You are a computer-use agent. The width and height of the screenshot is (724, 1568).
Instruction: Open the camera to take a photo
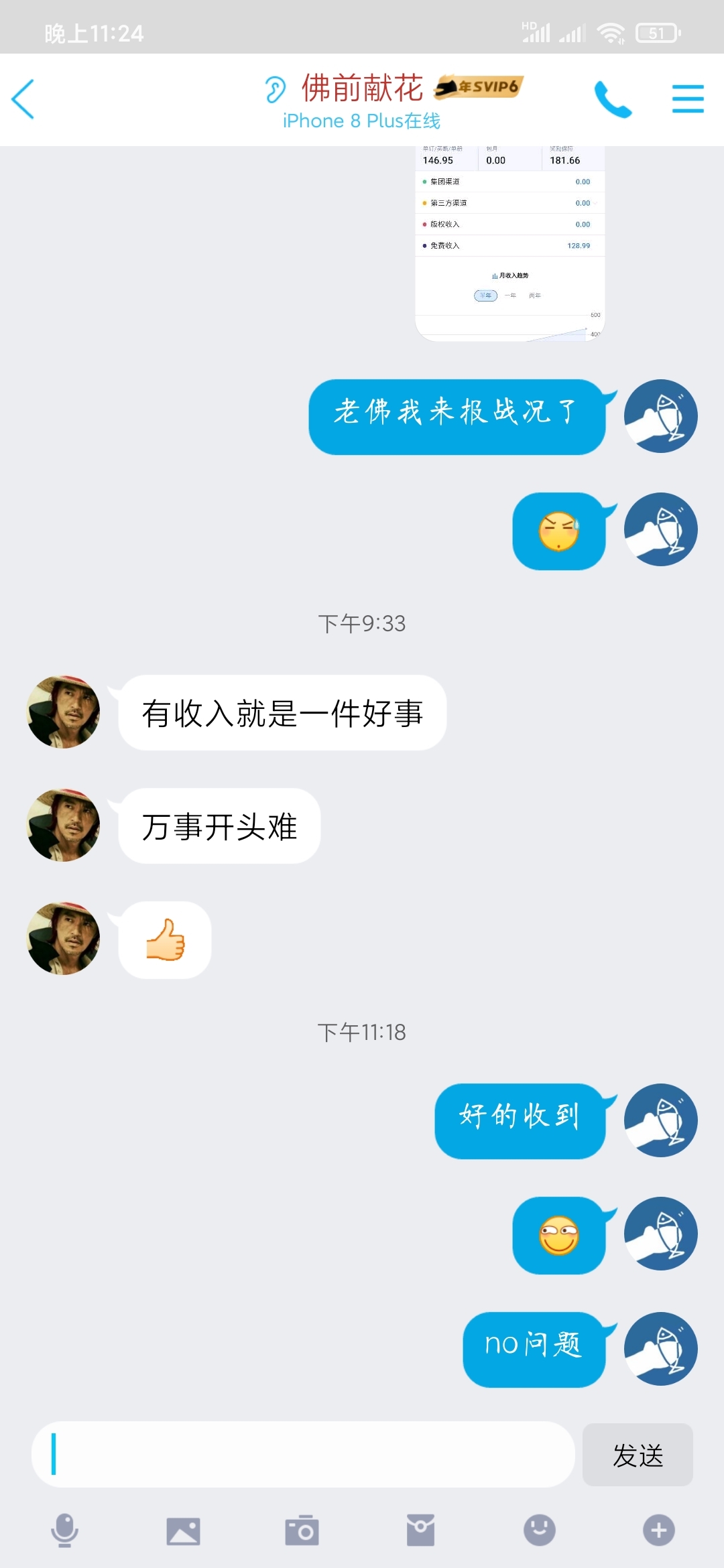(302, 1530)
